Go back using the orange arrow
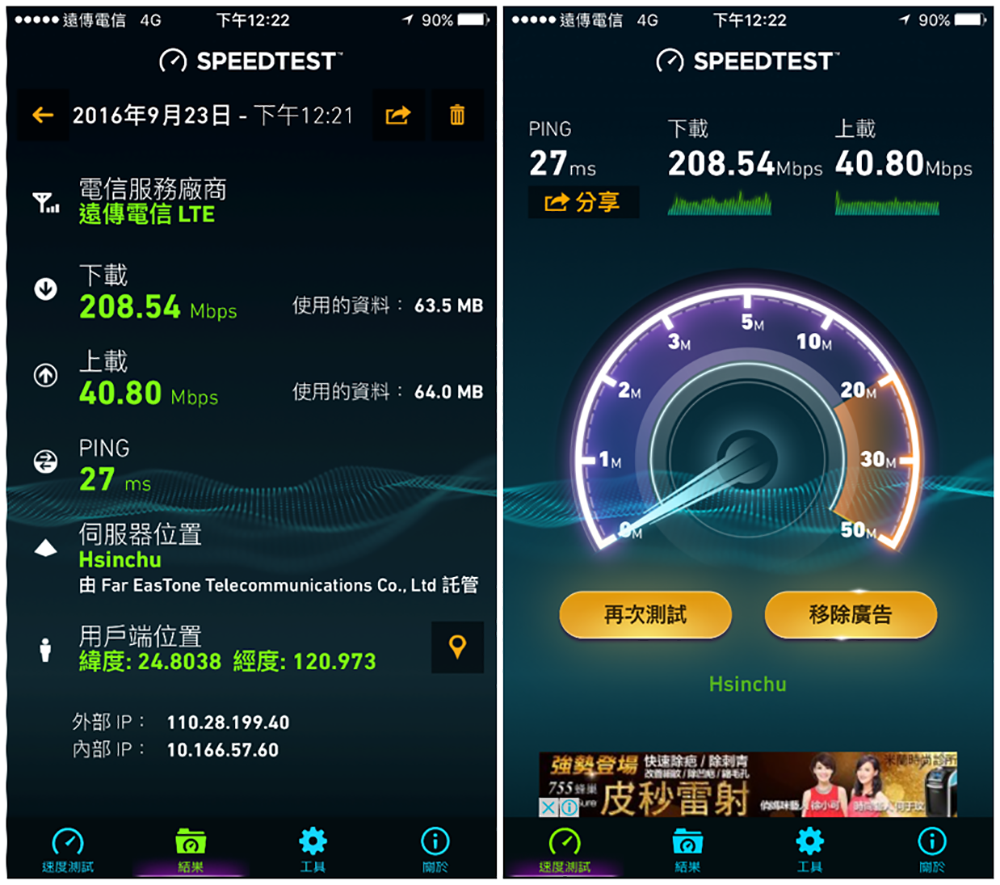 point(43,116)
